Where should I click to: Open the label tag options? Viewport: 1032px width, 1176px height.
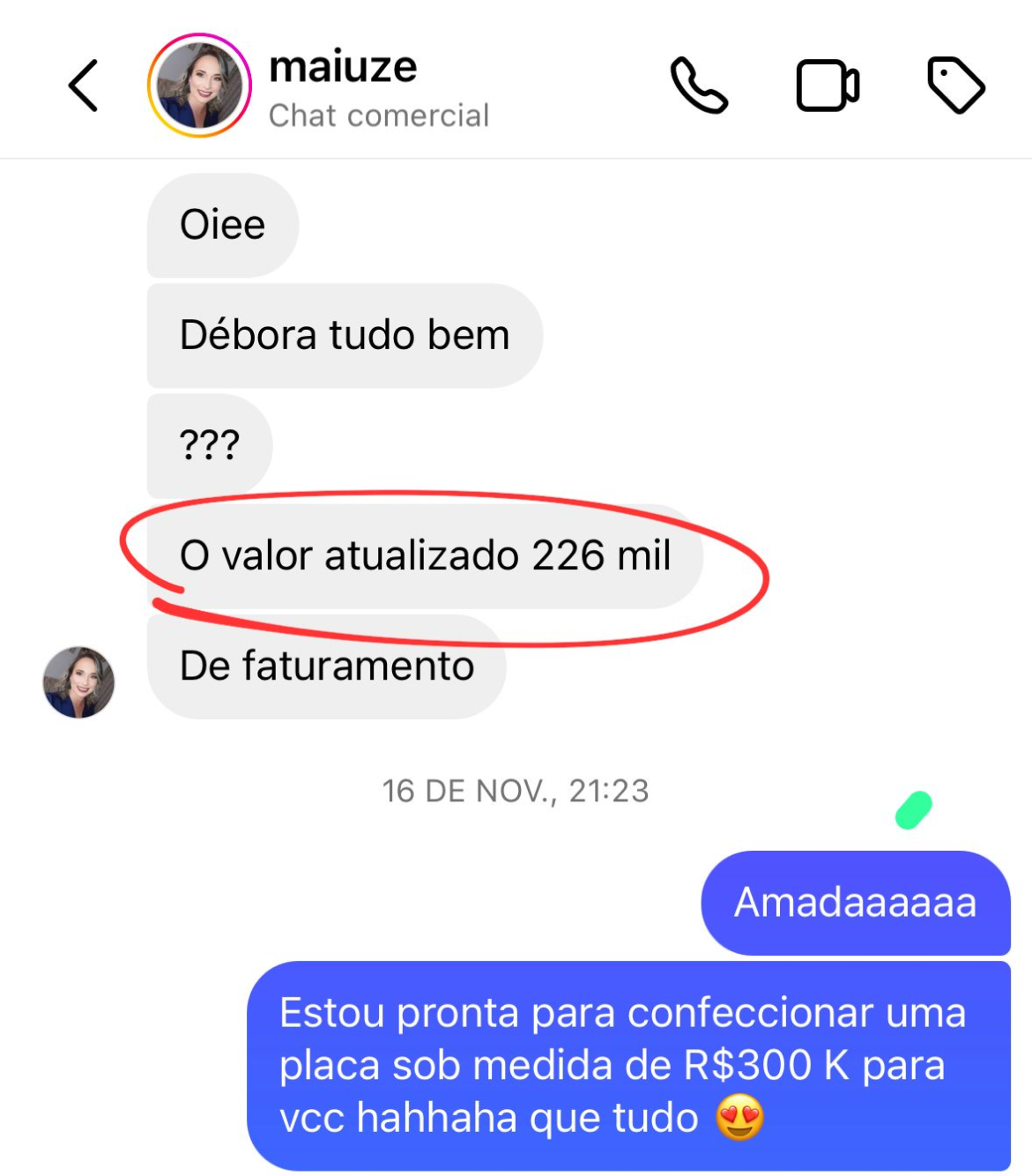click(x=955, y=86)
